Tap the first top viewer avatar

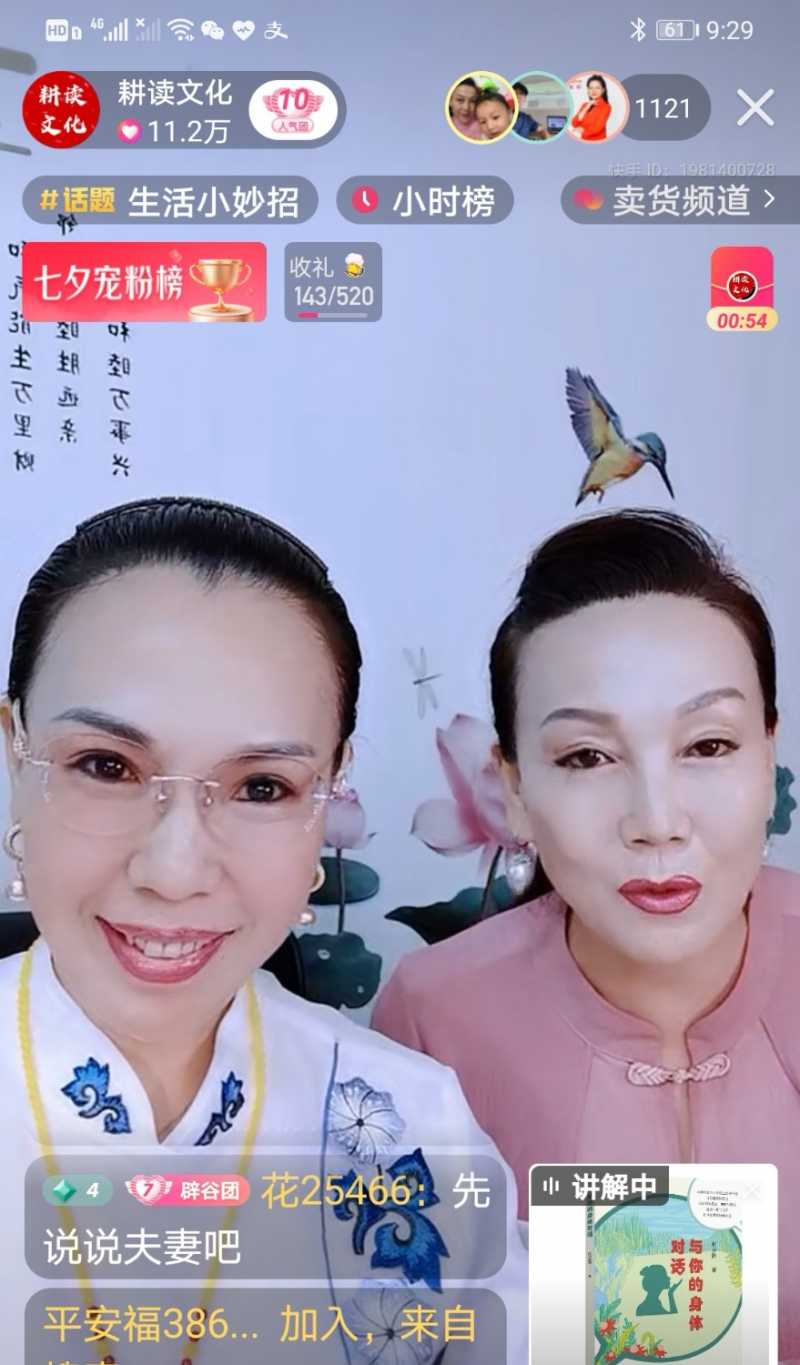(478, 108)
